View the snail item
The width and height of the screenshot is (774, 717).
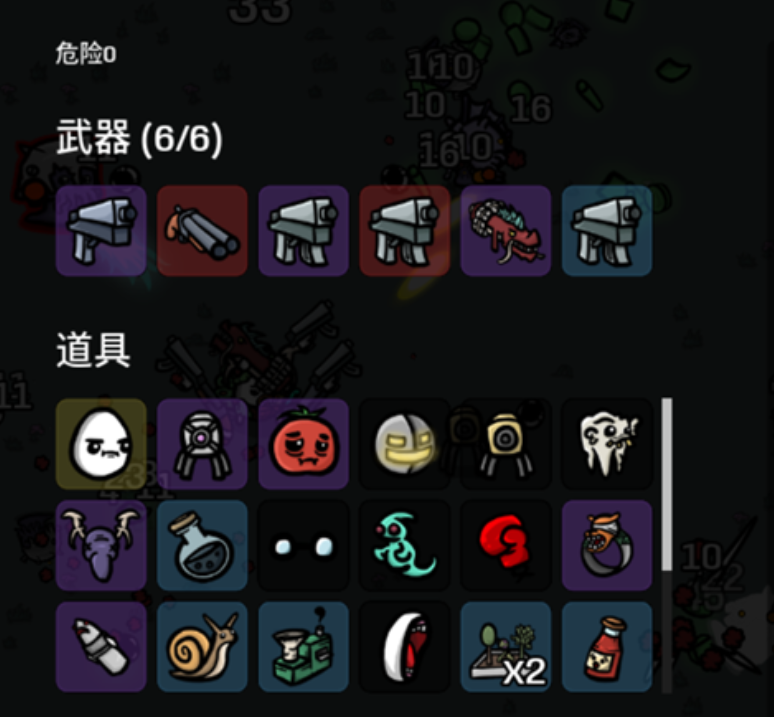202,647
